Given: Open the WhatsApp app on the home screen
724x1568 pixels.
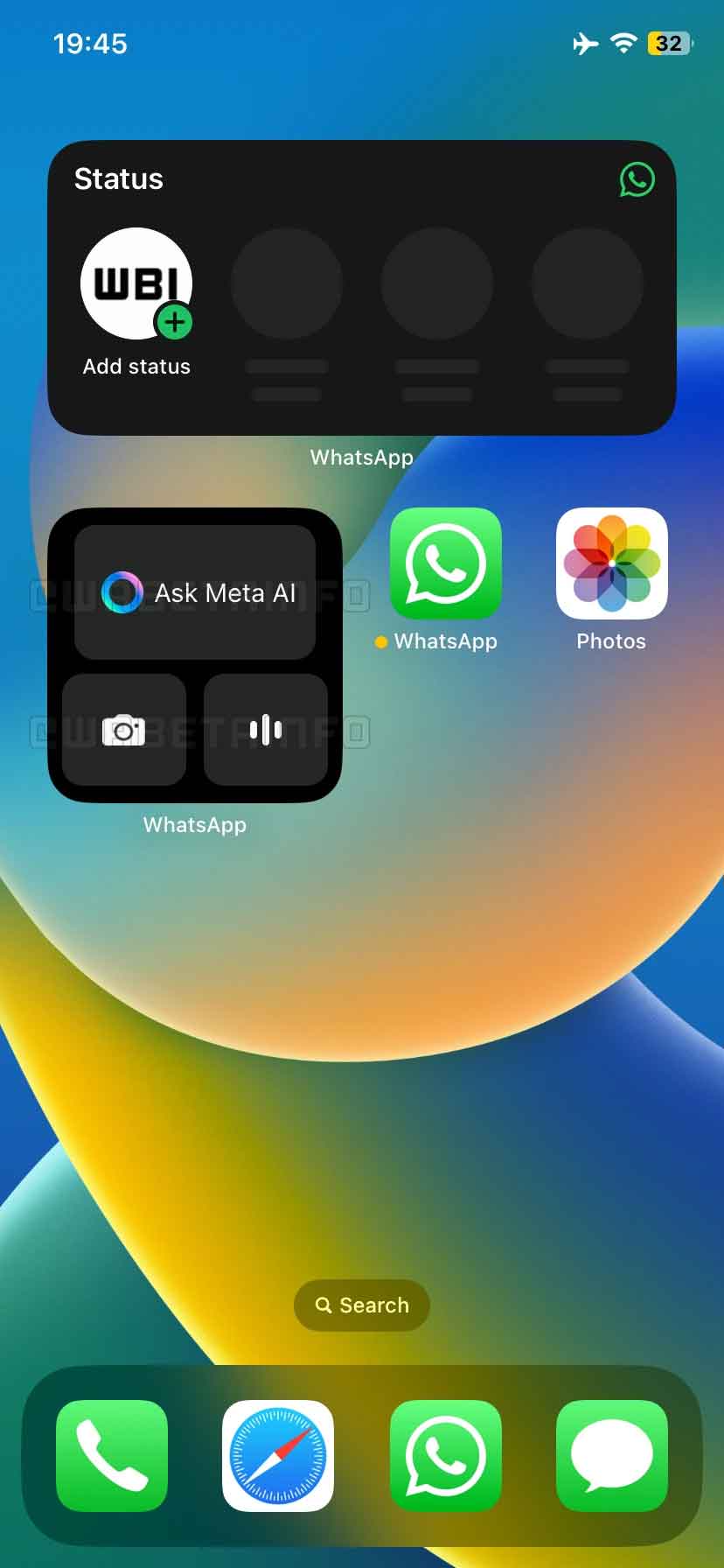Looking at the screenshot, I should click(445, 564).
